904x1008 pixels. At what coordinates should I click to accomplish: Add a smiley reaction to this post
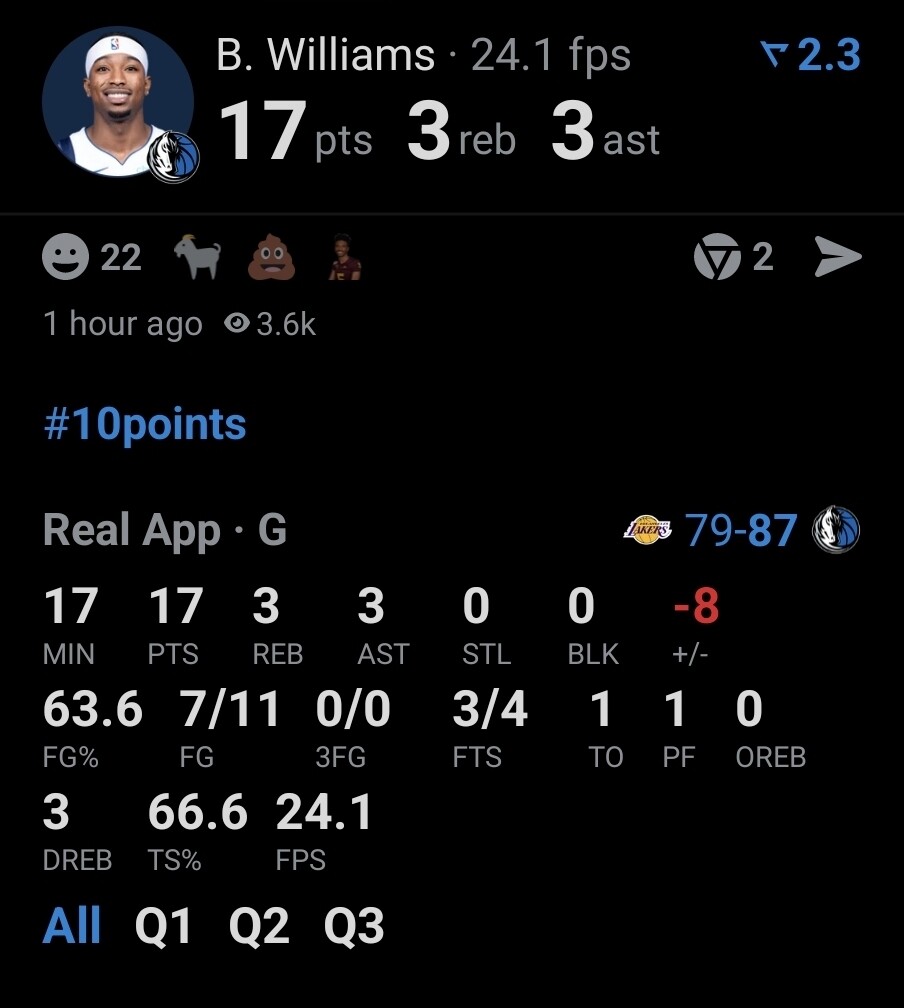(66, 258)
